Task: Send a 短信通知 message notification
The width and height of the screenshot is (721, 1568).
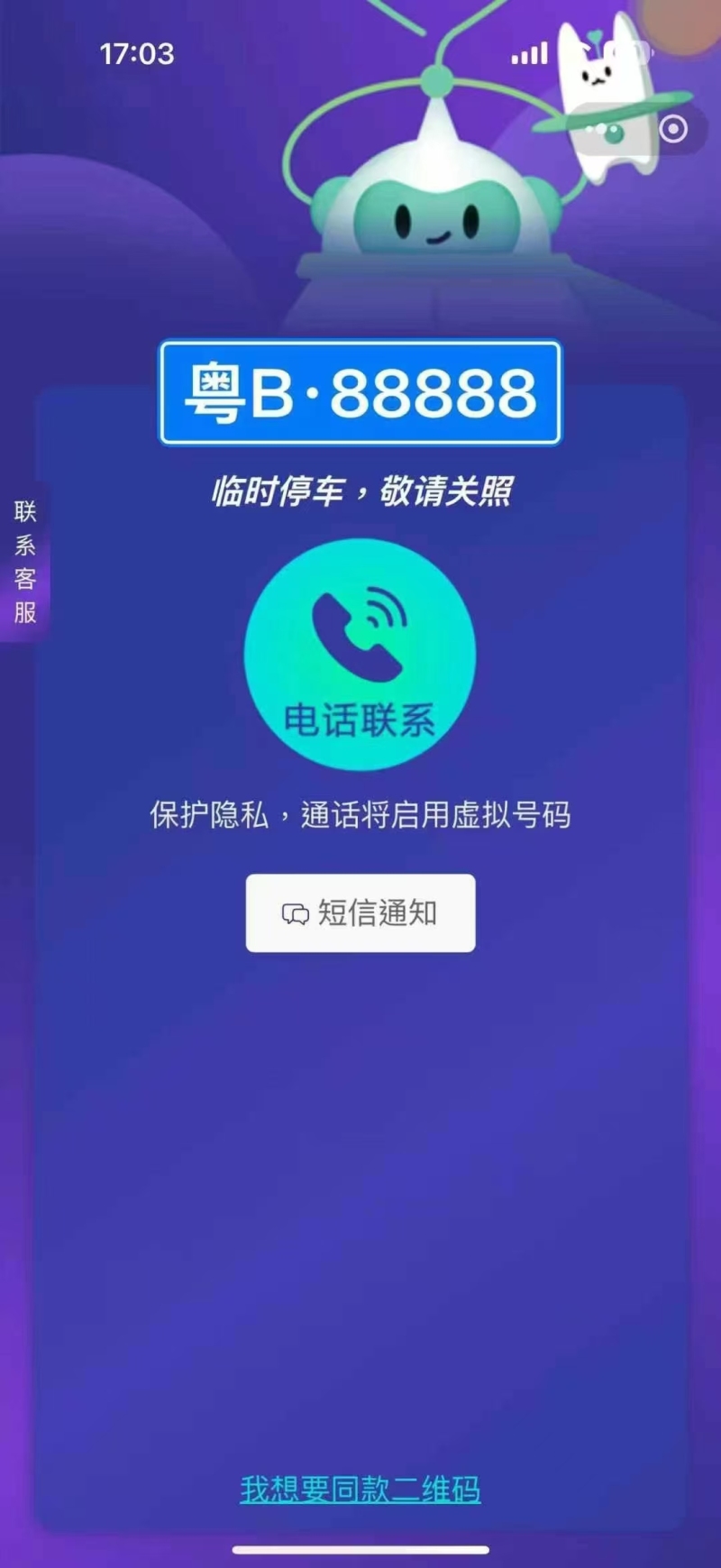Action: (360, 912)
